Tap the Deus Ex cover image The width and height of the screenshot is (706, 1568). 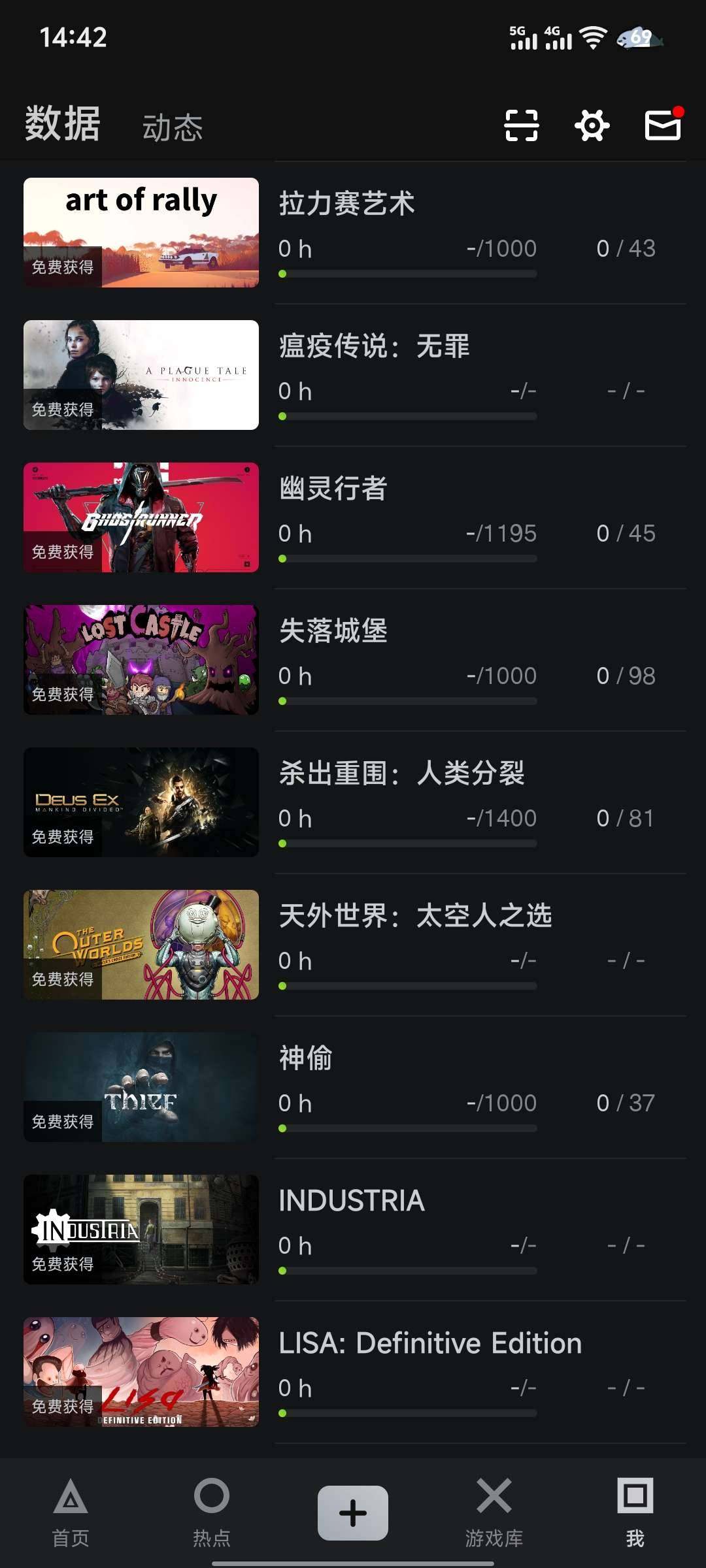[x=141, y=801]
